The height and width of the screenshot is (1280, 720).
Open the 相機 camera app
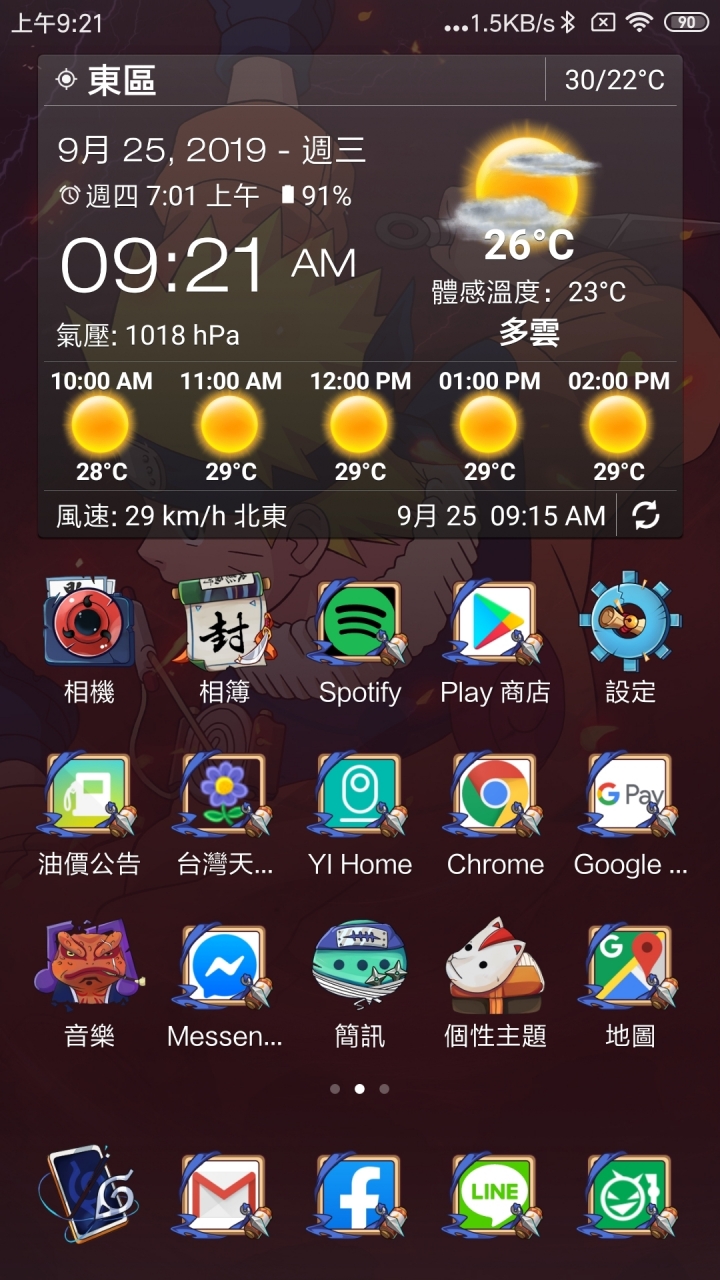pyautogui.click(x=89, y=624)
